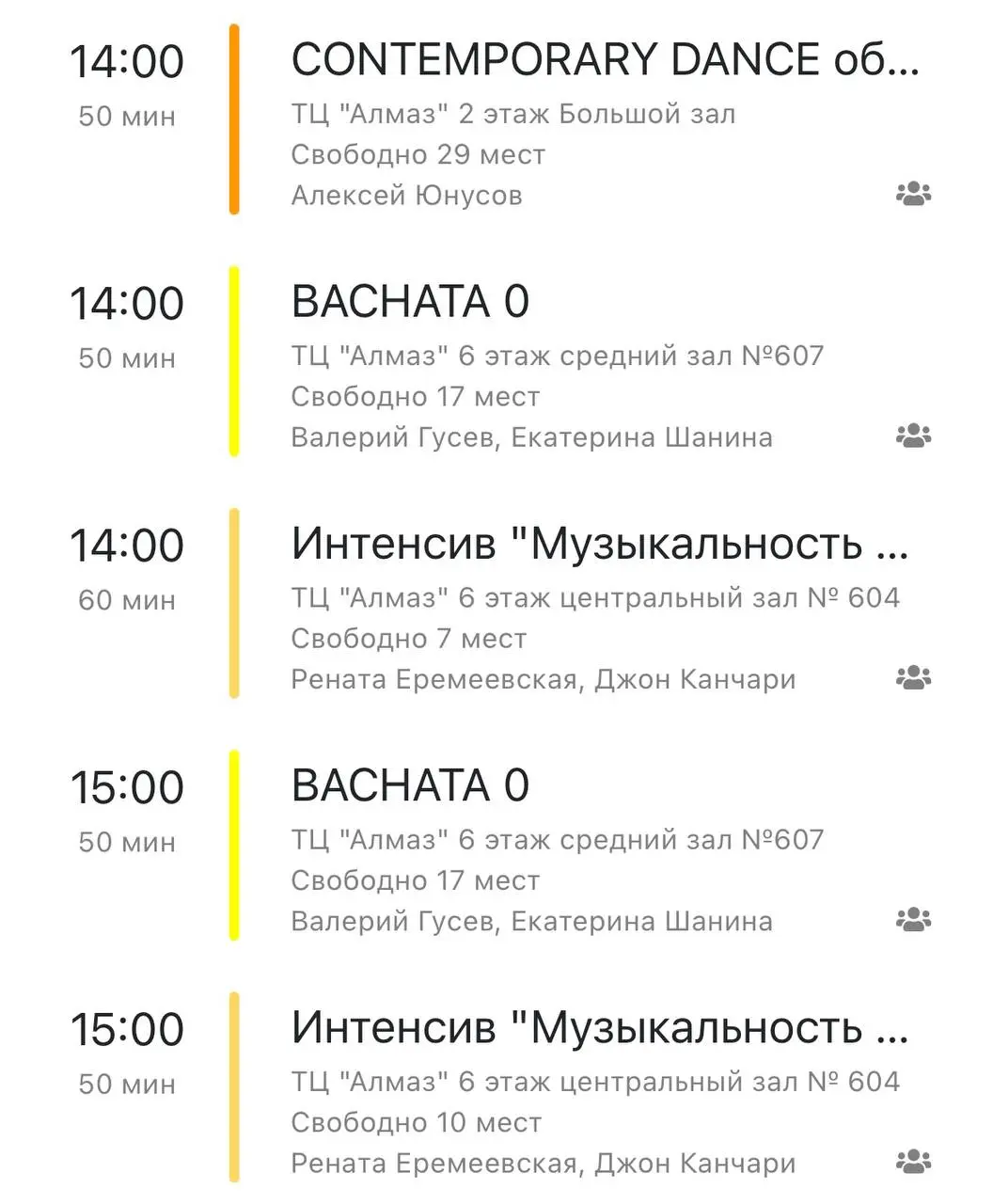Click the attendees icon for CONTEMPORARY DANCE class
Viewport: 993px width, 1204px height.
913,193
